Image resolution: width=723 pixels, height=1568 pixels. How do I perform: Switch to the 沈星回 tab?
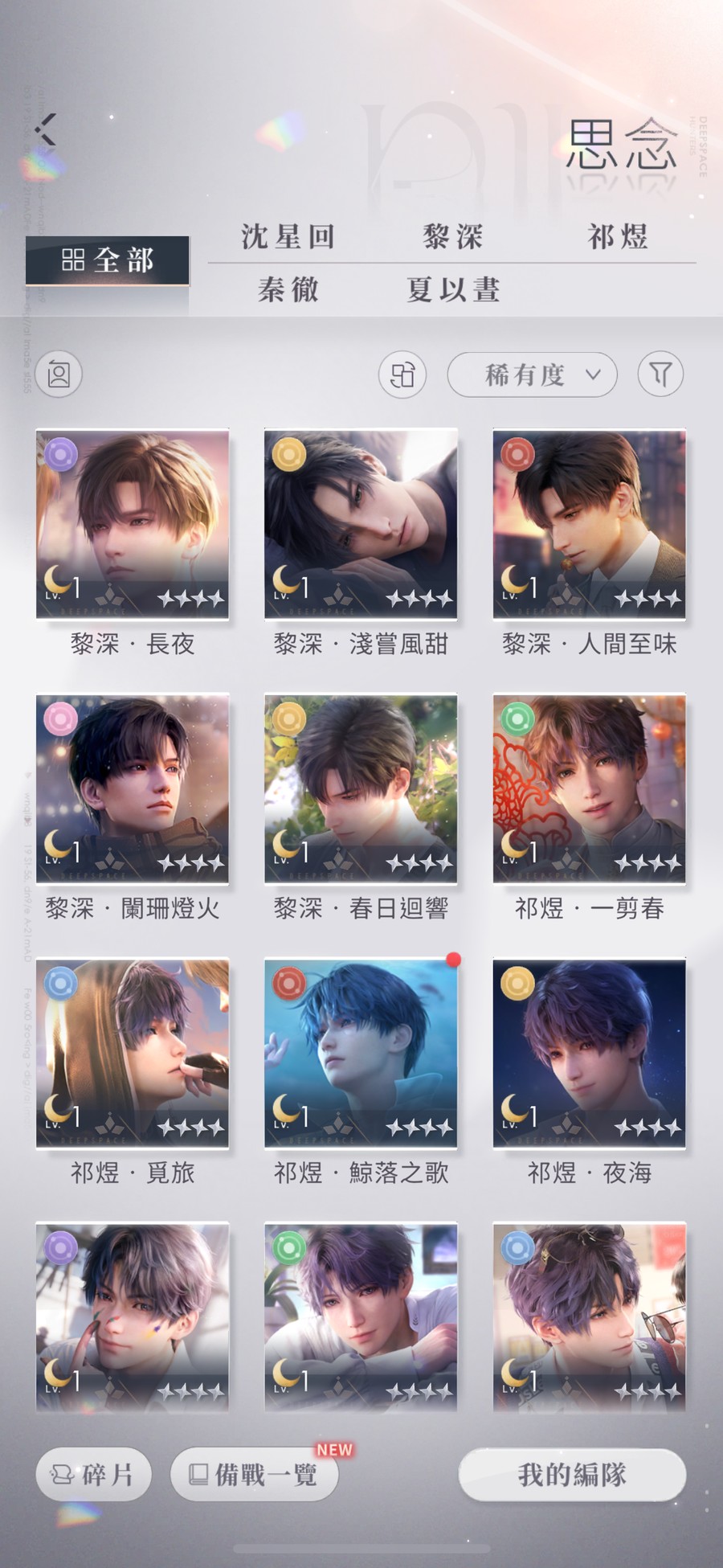(288, 237)
